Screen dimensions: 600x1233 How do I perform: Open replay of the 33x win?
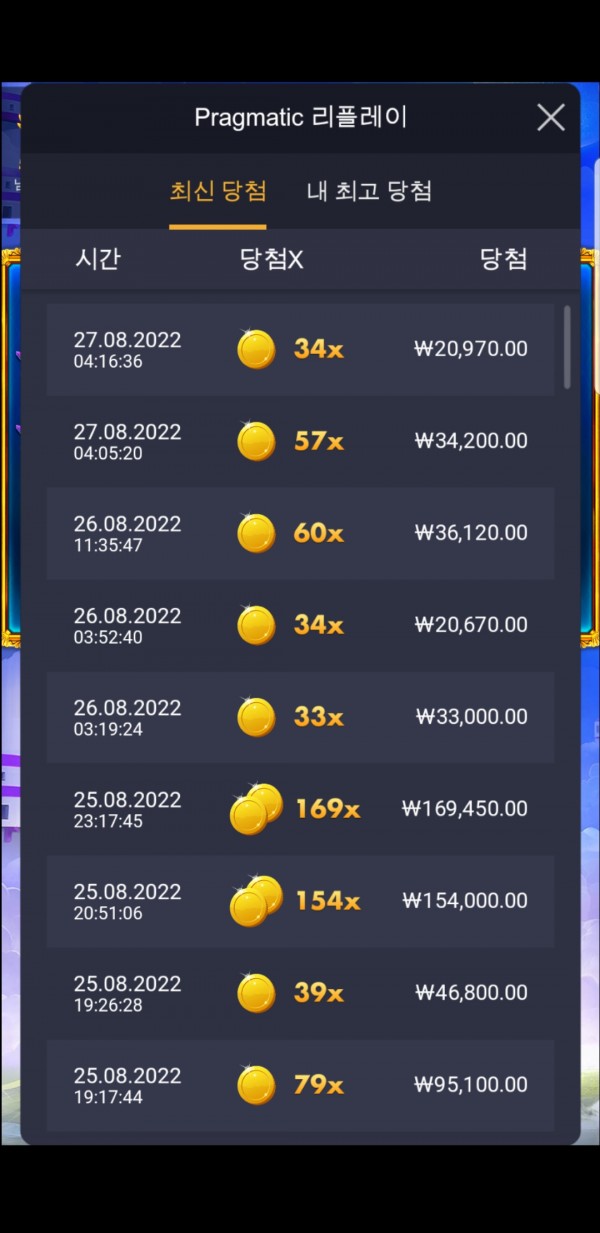pos(300,717)
